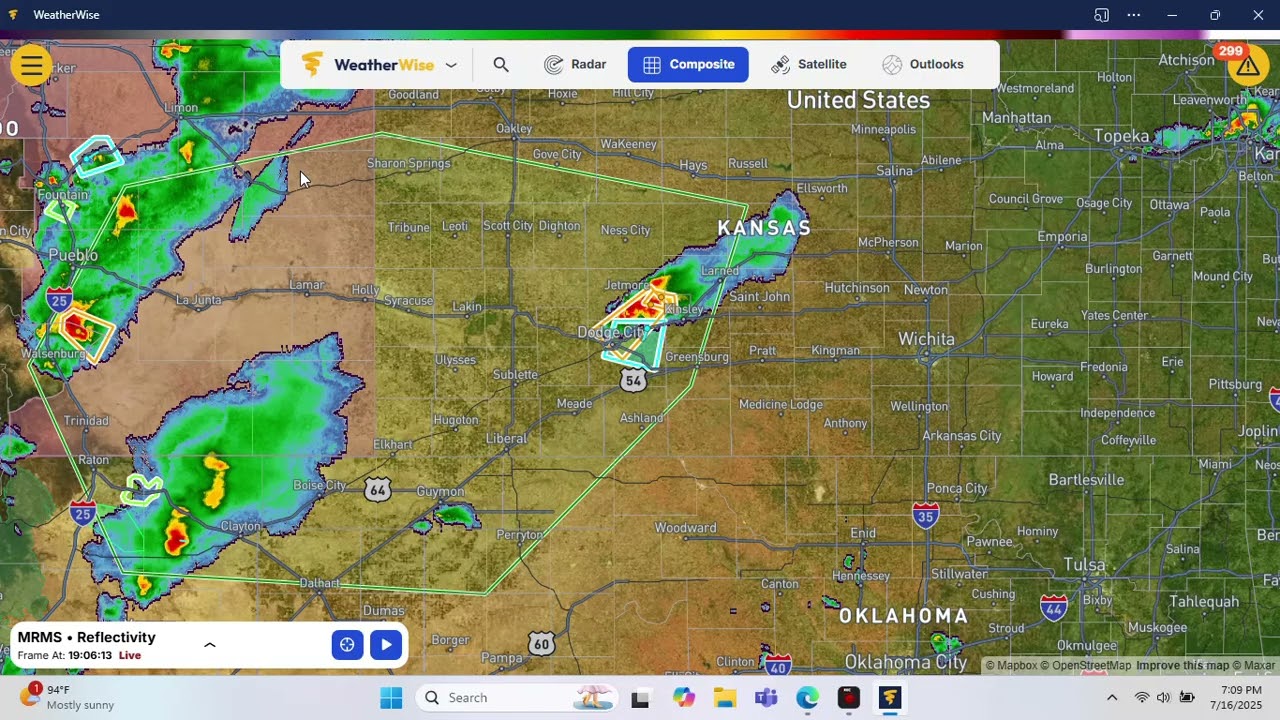The height and width of the screenshot is (720, 1280).
Task: Expand the WeatherWise dropdown
Action: [451, 65]
